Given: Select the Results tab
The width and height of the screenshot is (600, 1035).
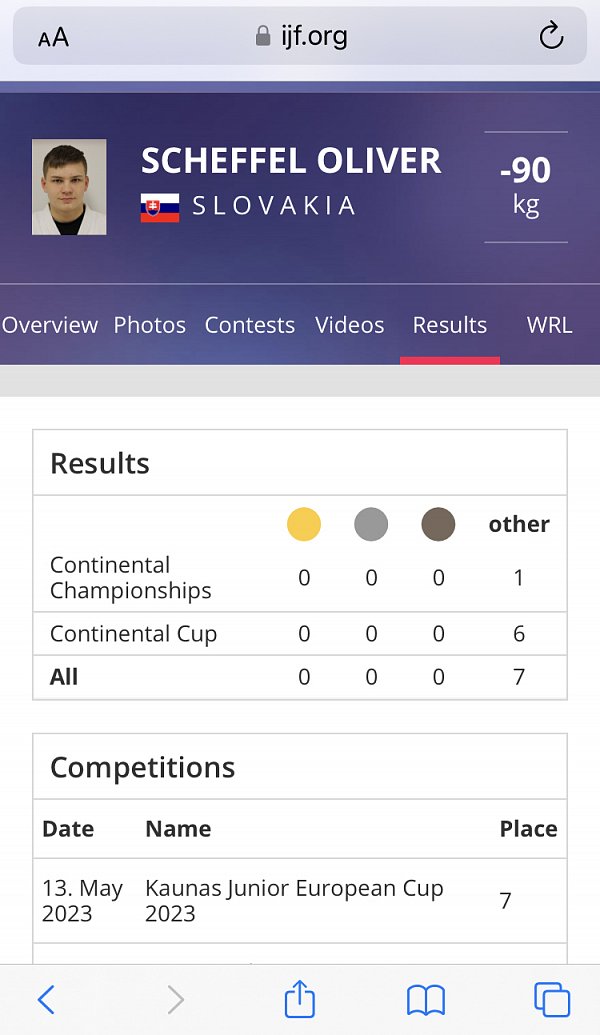Looking at the screenshot, I should [450, 325].
